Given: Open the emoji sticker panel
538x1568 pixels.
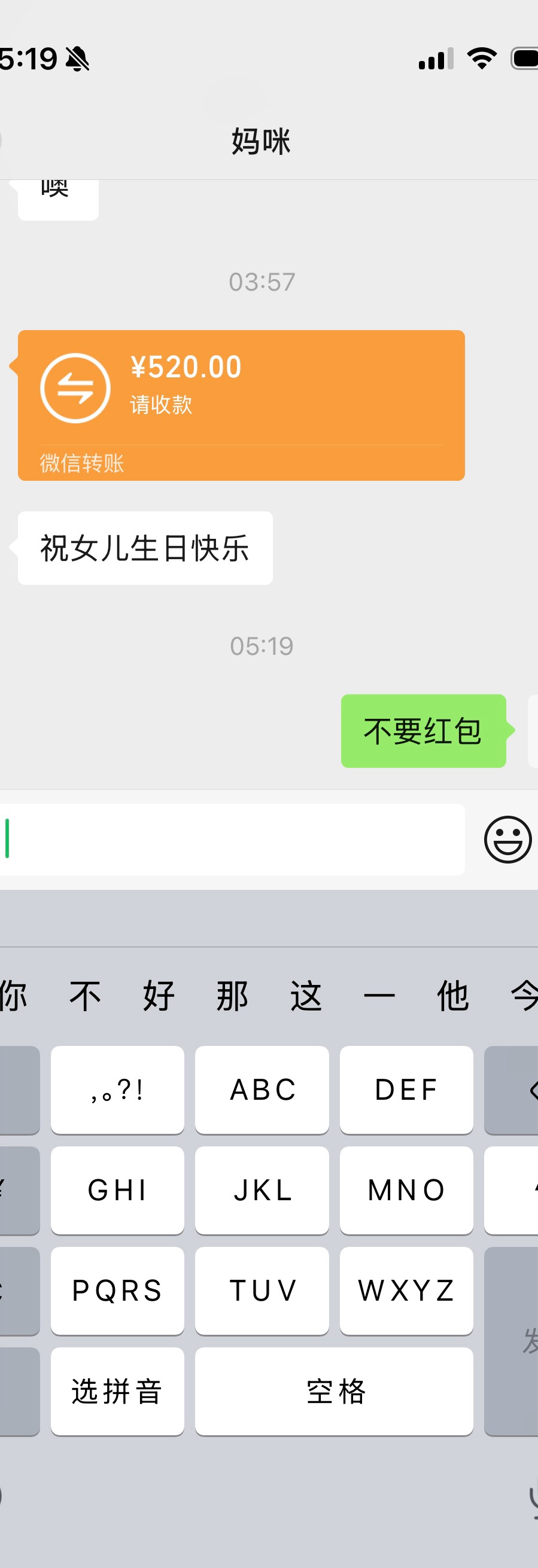Looking at the screenshot, I should [x=507, y=840].
